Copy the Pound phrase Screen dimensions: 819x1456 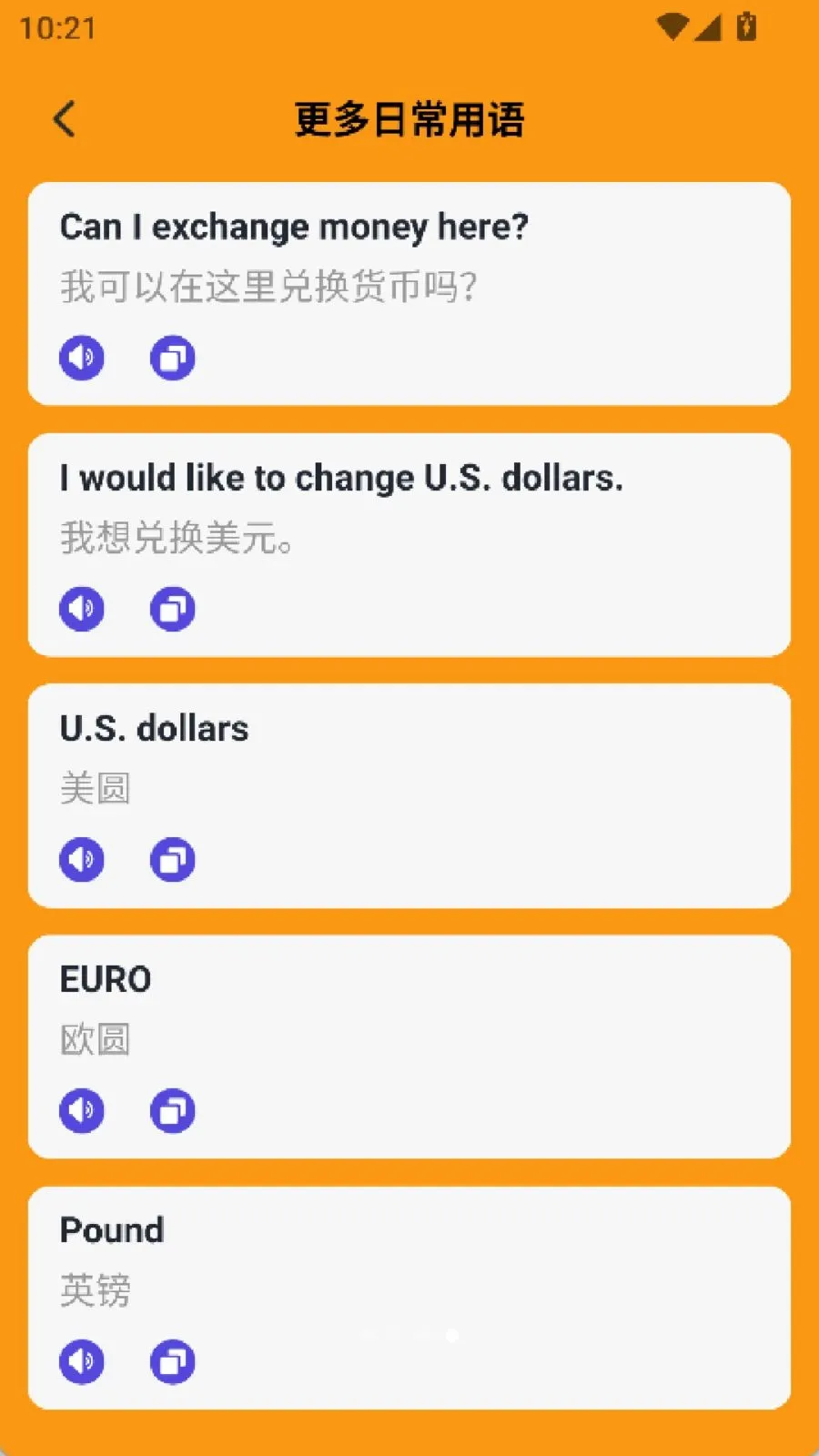tap(173, 1362)
